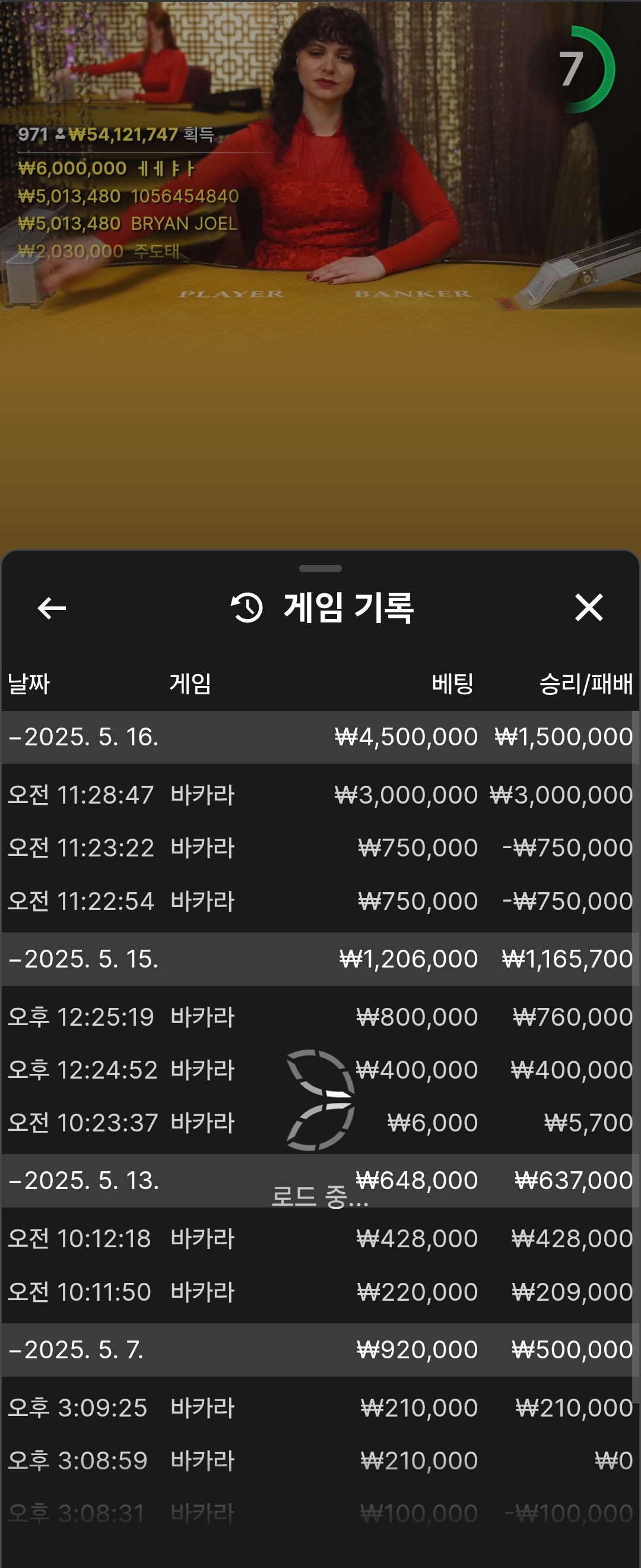Open the 오전 10:12:18 바카라 record

(316, 1238)
